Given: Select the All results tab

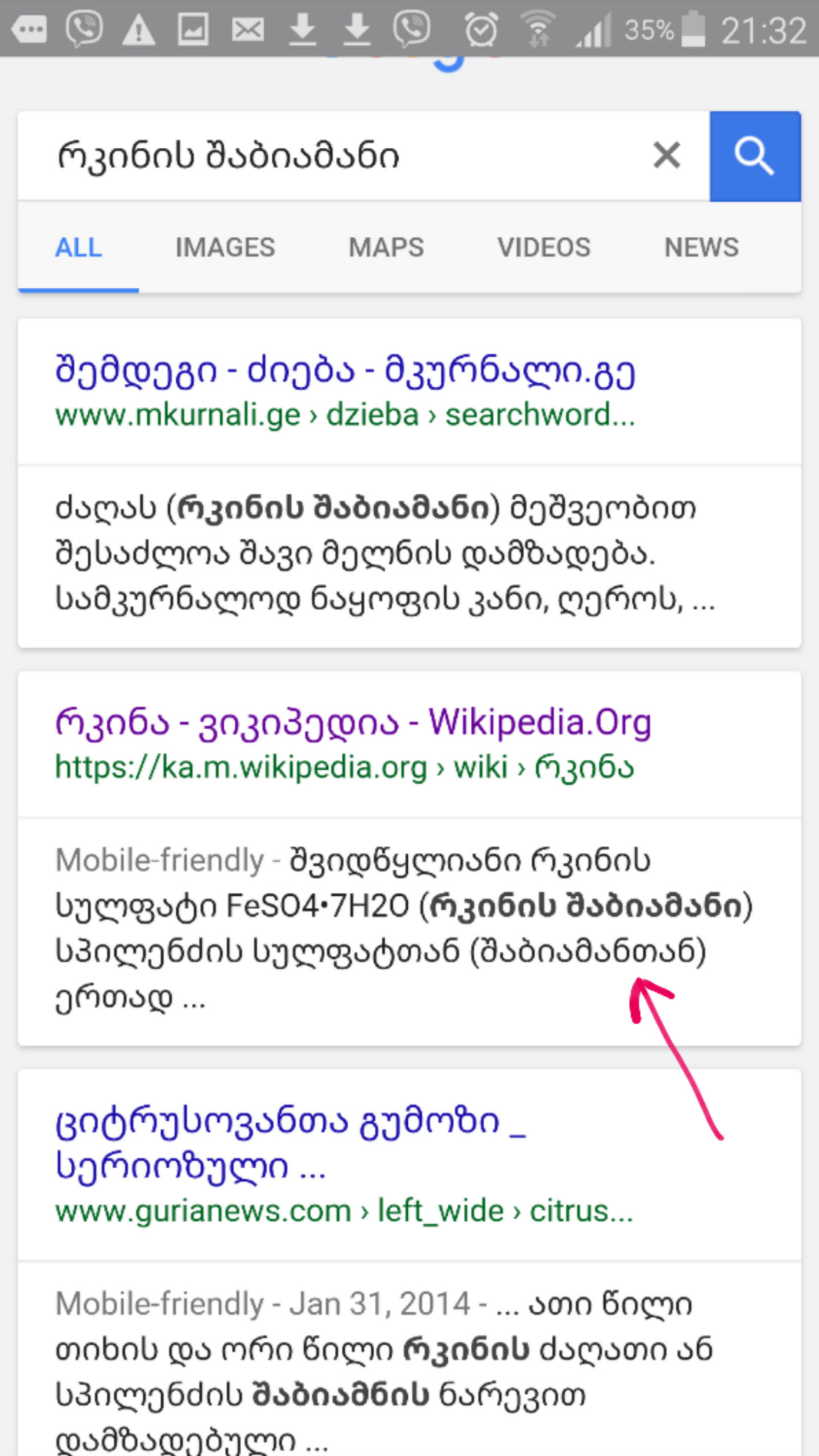Looking at the screenshot, I should pos(78,248).
